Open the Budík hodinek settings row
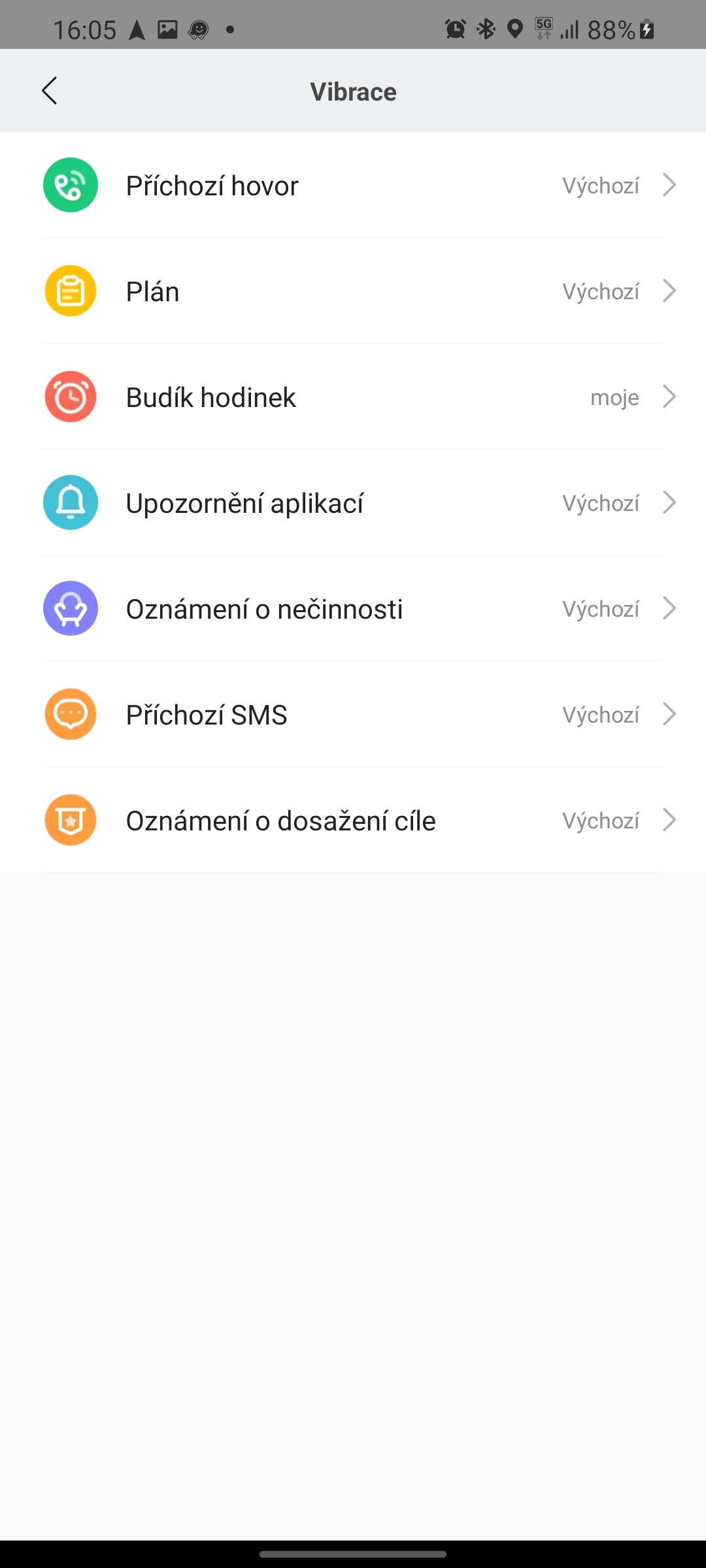The image size is (706, 1568). [x=353, y=397]
